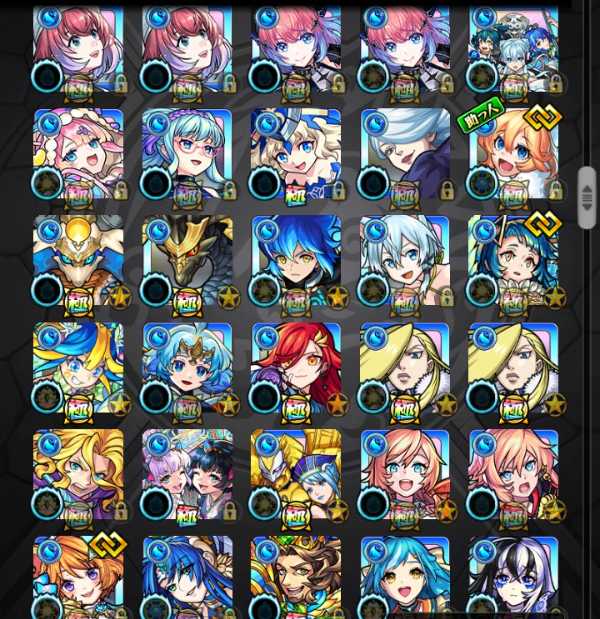Select the spiky blue-haired male character
Image resolution: width=600 pixels, height=619 pixels.
[296, 262]
